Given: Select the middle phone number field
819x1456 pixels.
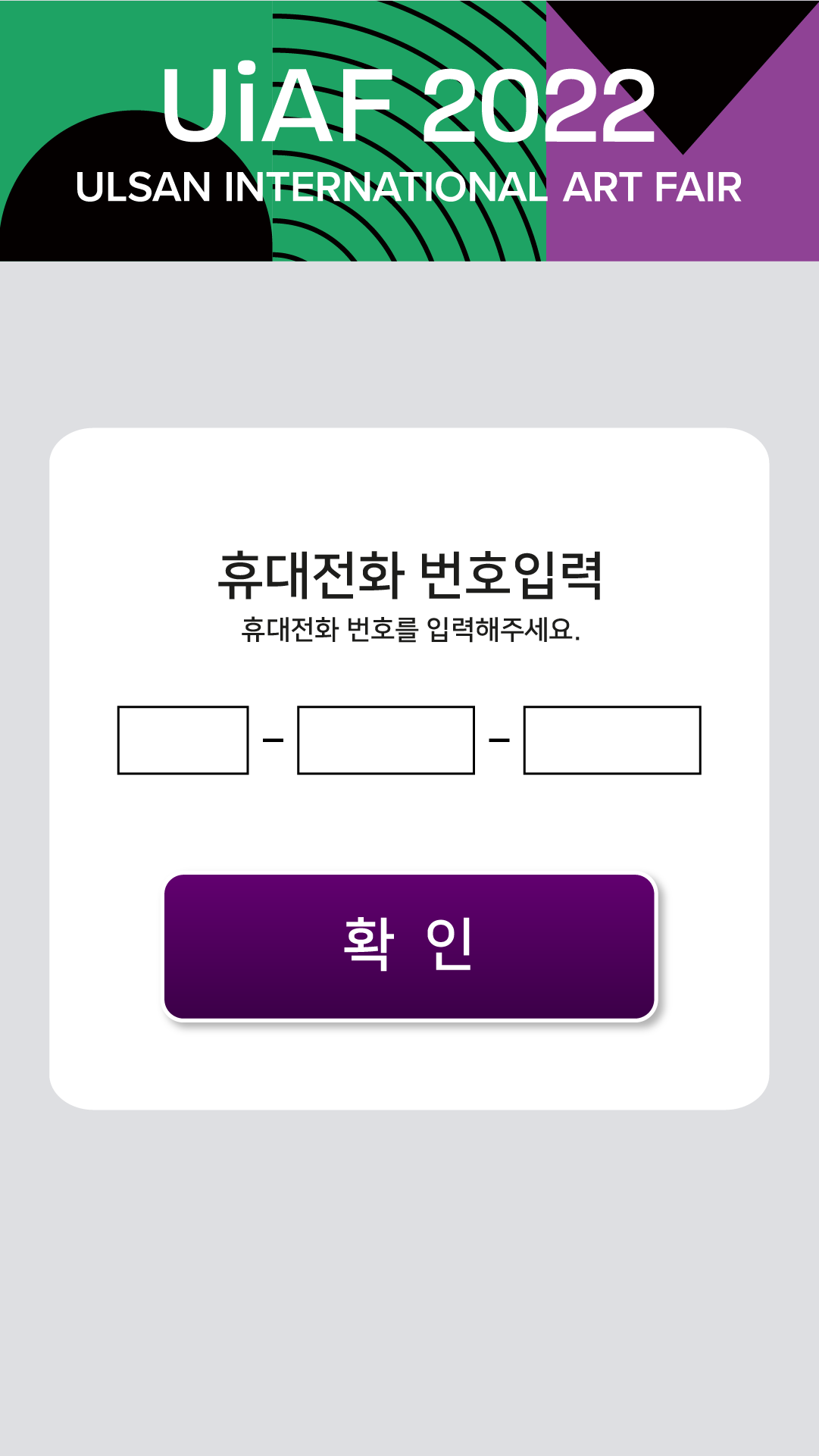Looking at the screenshot, I should tap(386, 740).
